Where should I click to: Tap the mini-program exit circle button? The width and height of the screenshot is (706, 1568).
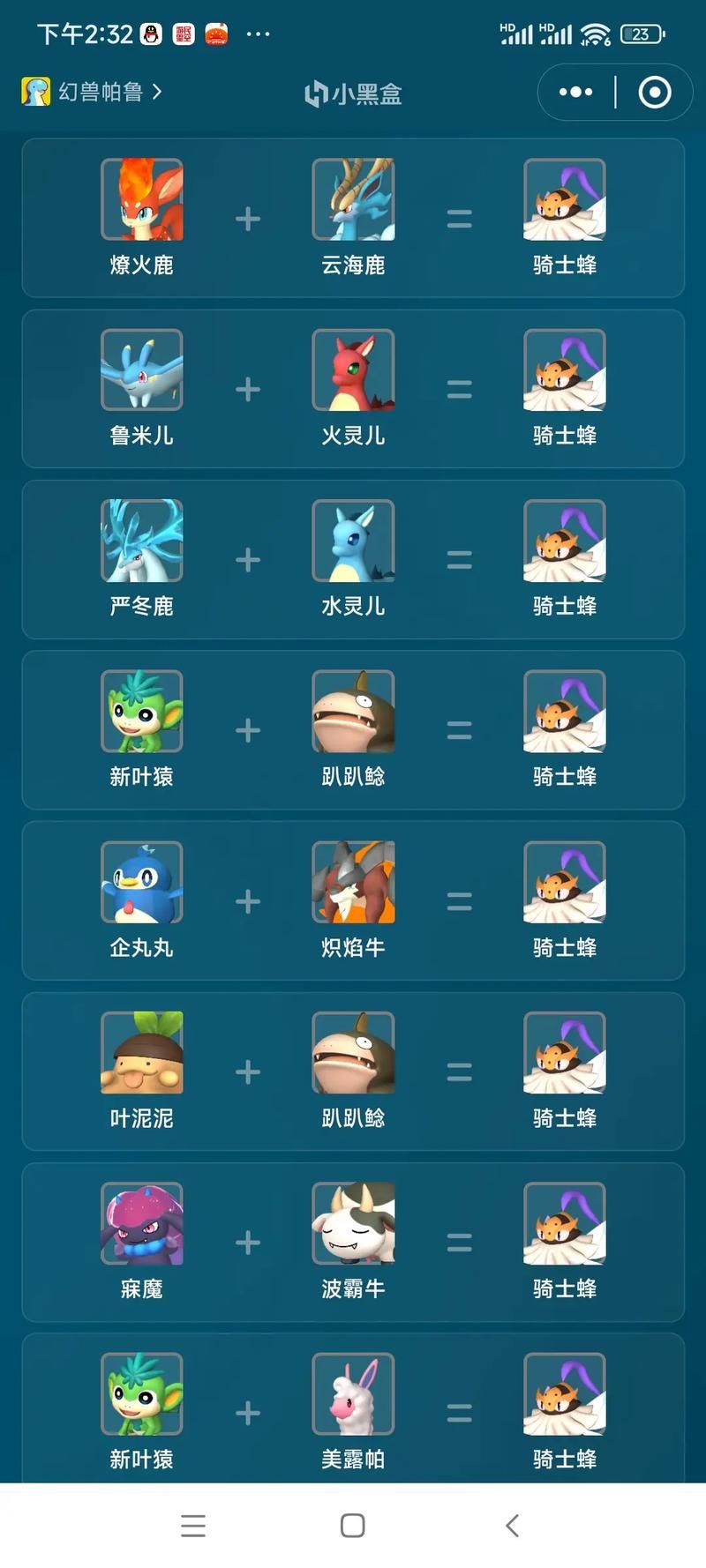(x=653, y=92)
